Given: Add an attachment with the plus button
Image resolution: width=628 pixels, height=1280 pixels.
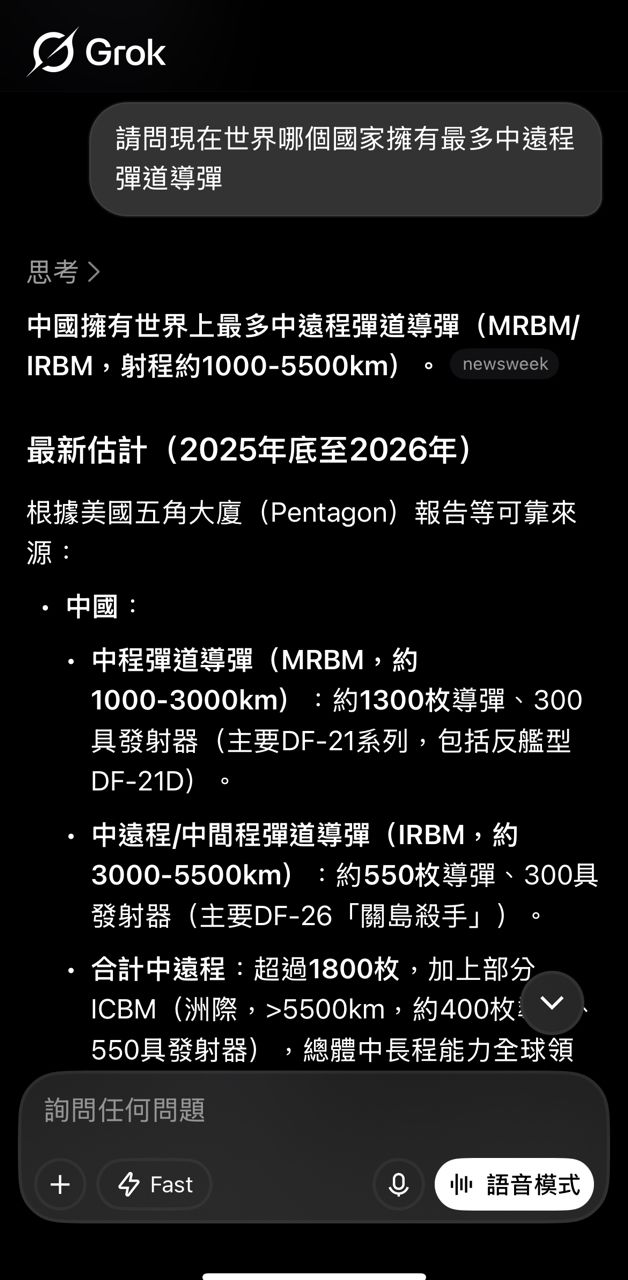Looking at the screenshot, I should (60, 1185).
